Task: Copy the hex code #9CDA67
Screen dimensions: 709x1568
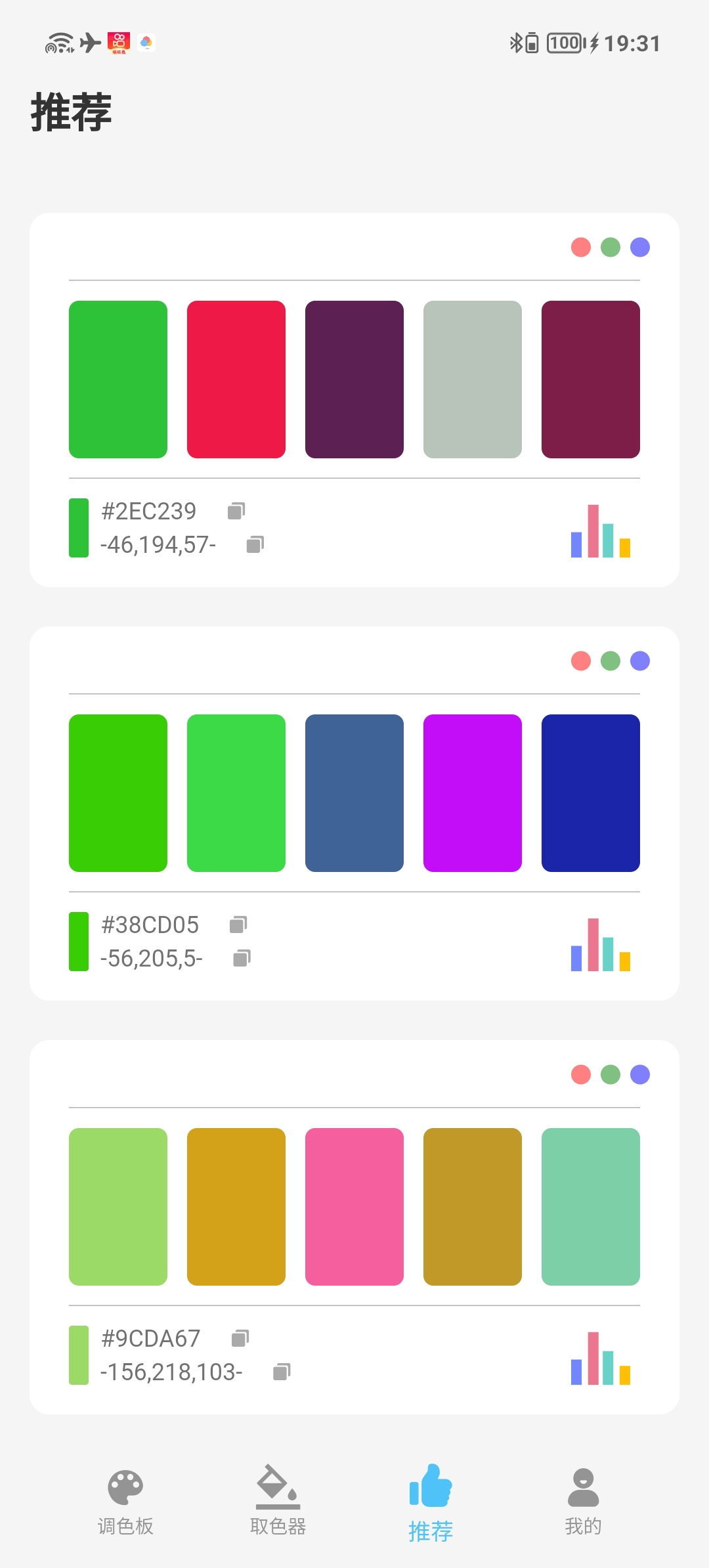Action: point(240,1338)
